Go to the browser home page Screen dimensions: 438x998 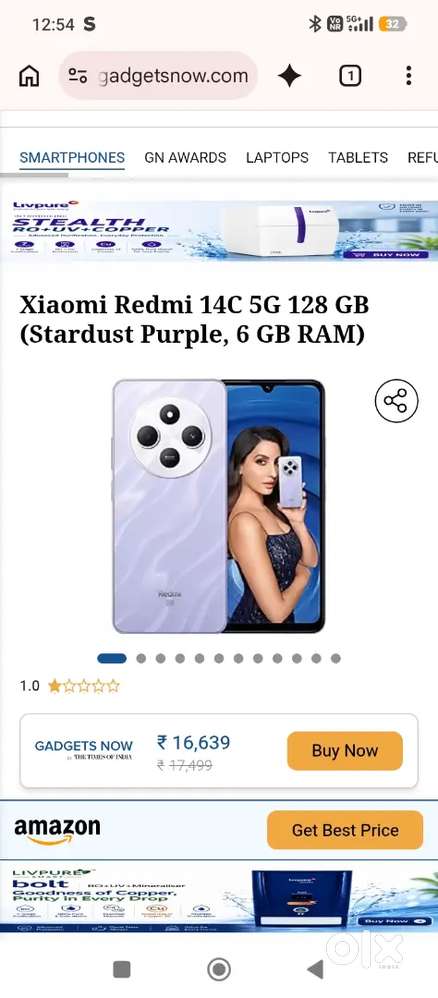[x=29, y=76]
